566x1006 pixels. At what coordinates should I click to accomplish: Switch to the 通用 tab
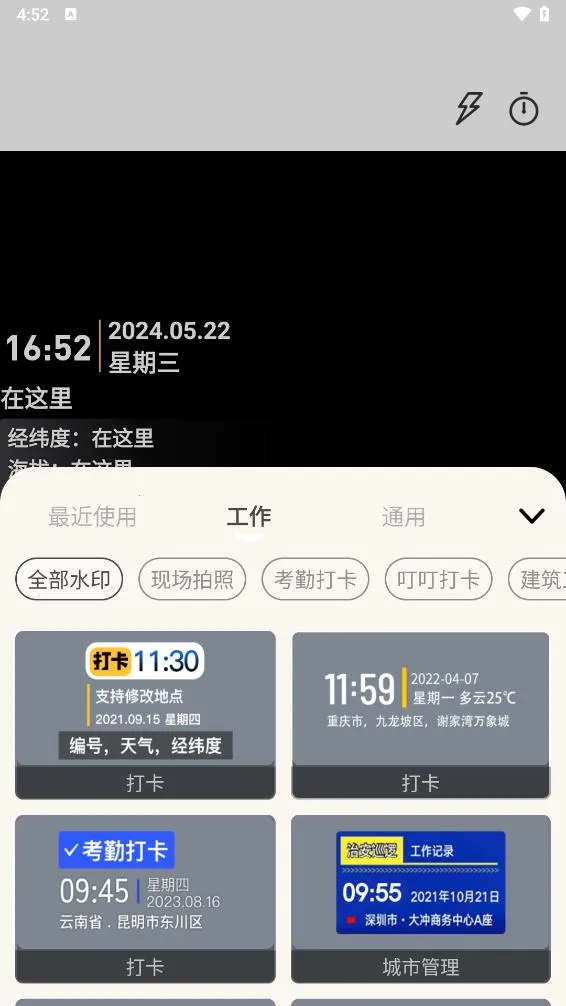(x=404, y=516)
